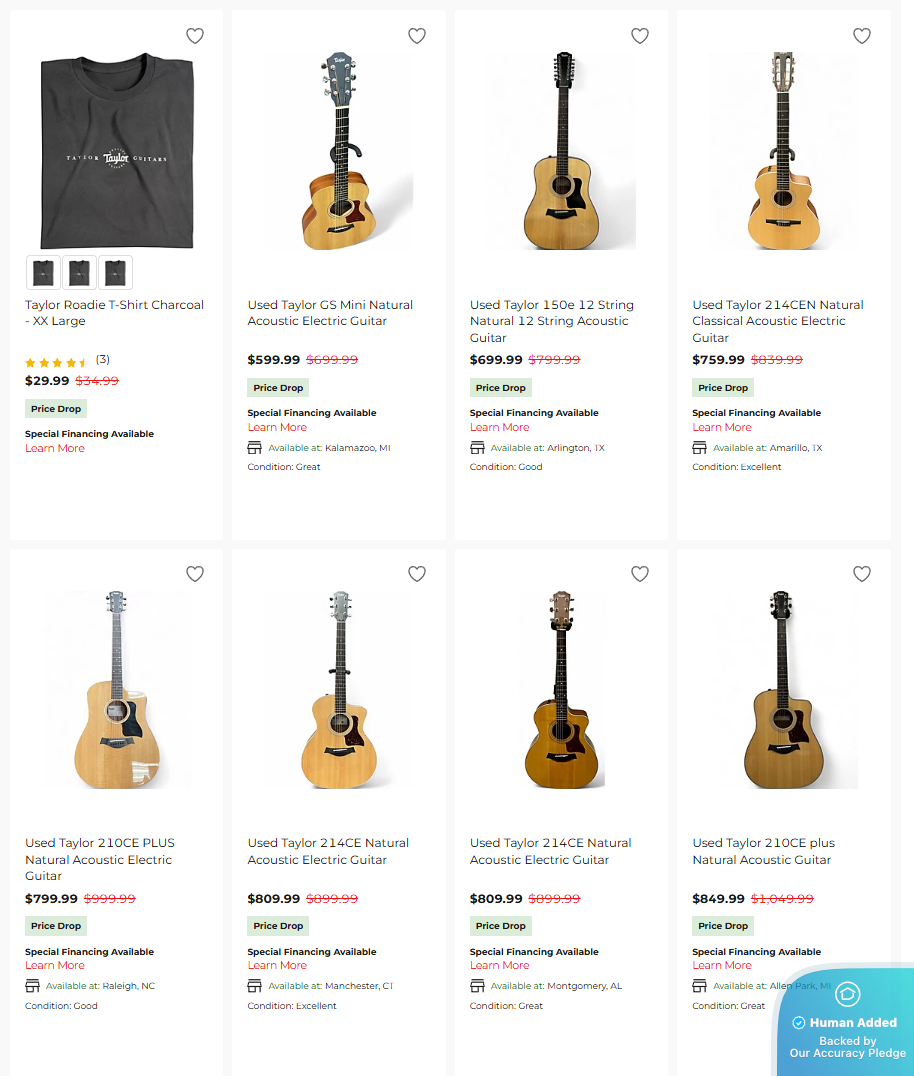Click the wishlist heart on Taylor Roadie T-Shirt

(x=194, y=35)
